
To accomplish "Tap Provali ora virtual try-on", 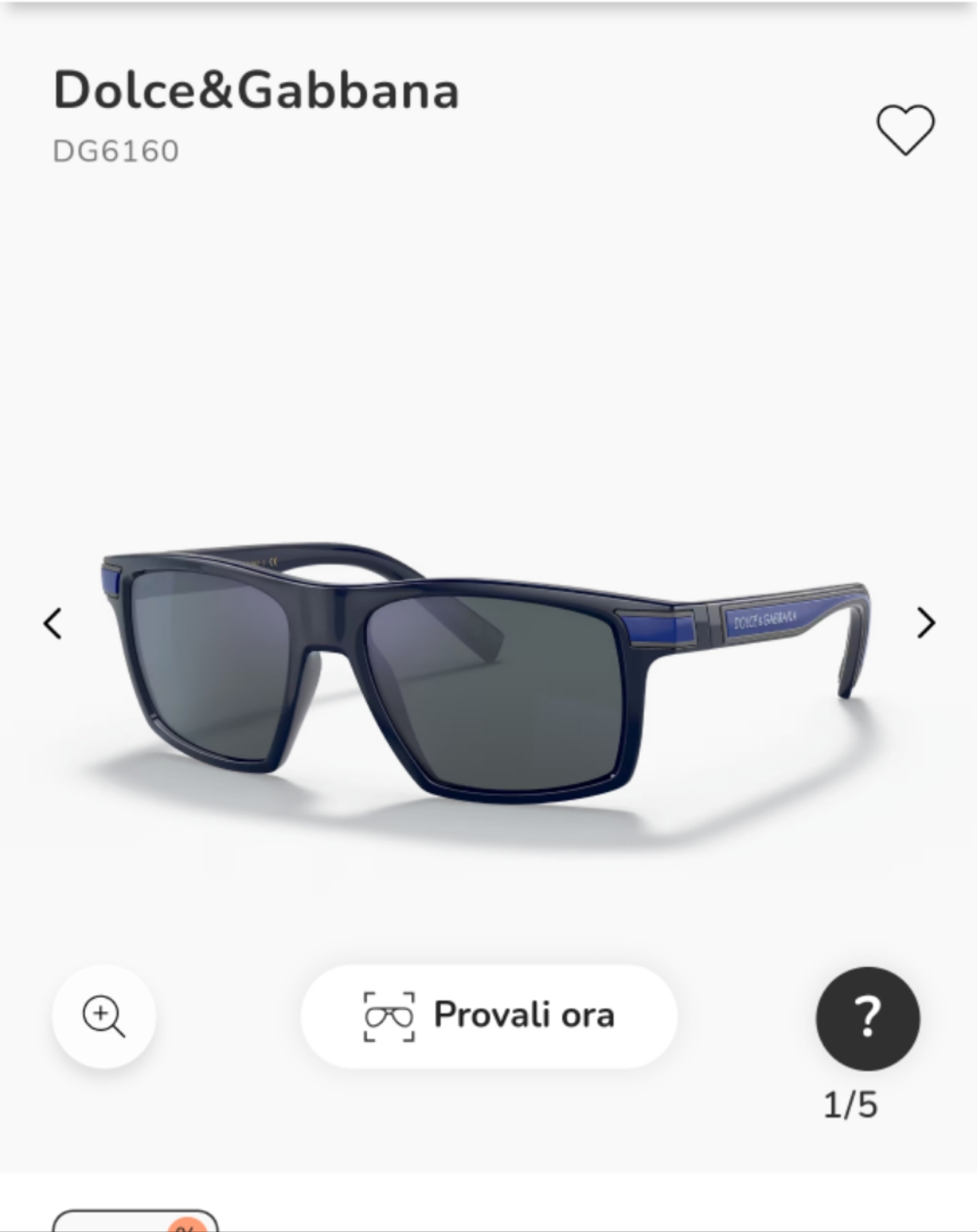I will tap(488, 1016).
